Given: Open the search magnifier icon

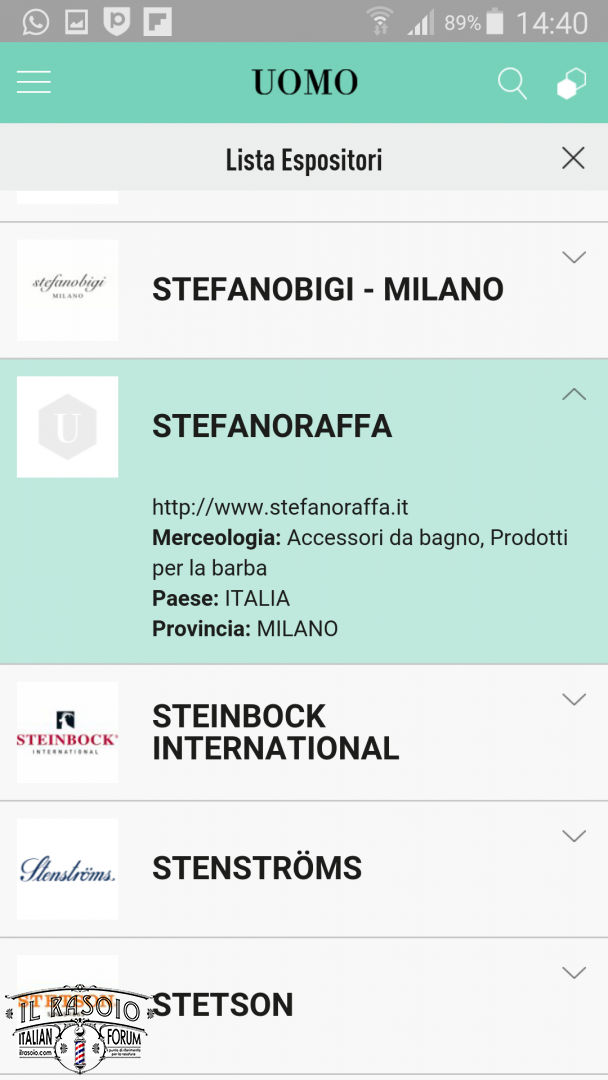Looking at the screenshot, I should click(x=512, y=84).
